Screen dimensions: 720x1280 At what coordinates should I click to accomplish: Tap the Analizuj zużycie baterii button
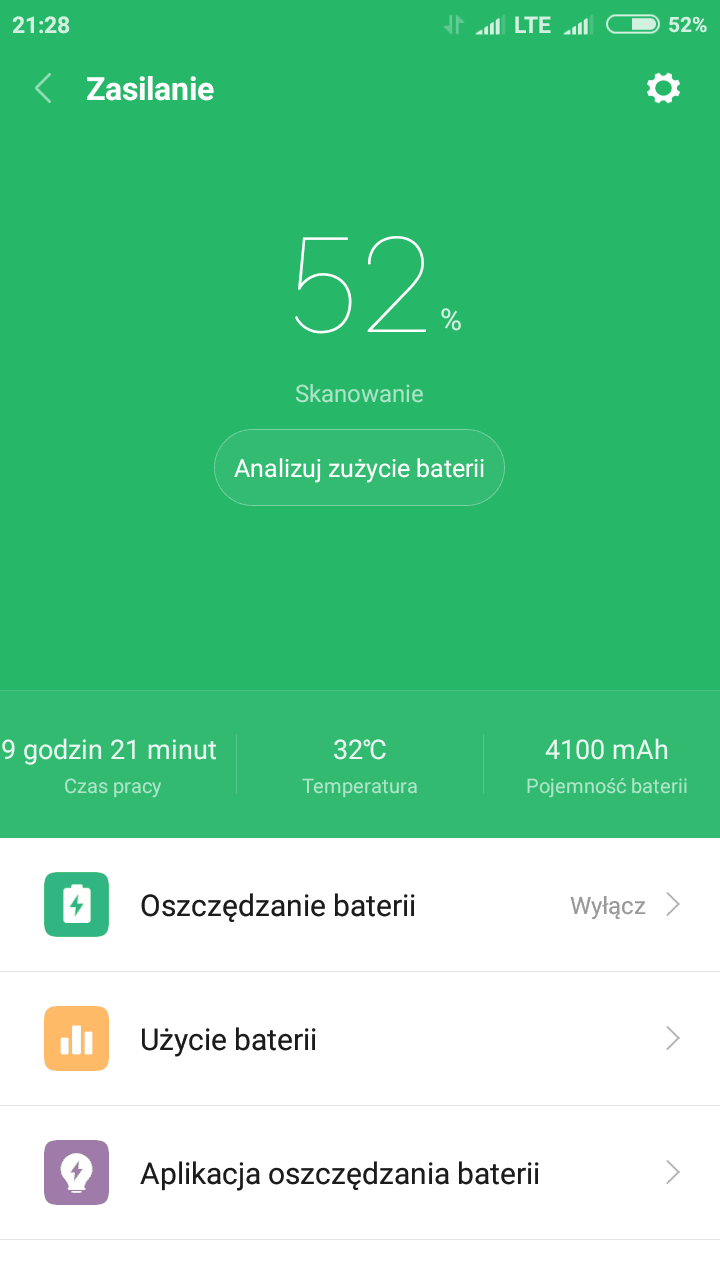pyautogui.click(x=359, y=468)
